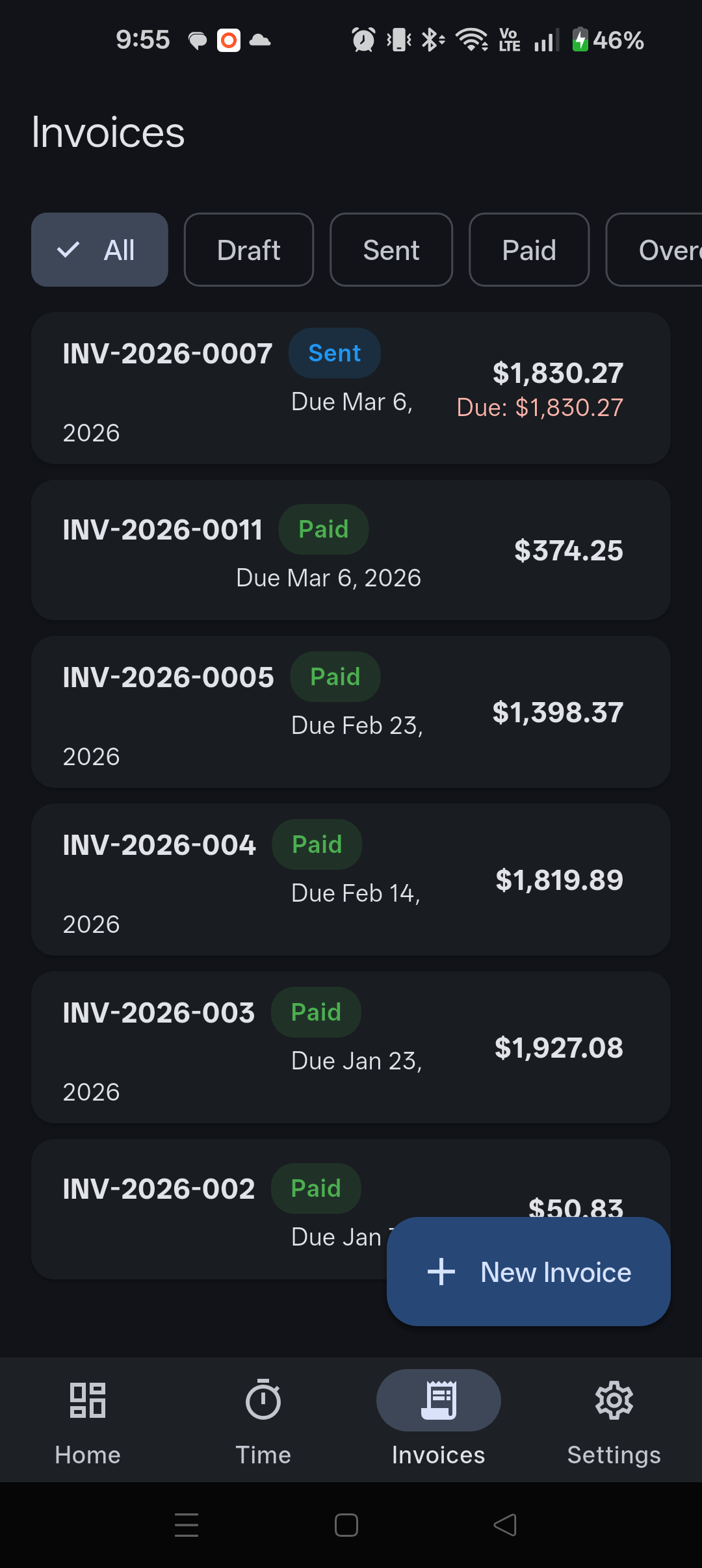Tap the Sent status badge on INV-2026-0007
This screenshot has height=1568, width=702.
click(x=334, y=352)
